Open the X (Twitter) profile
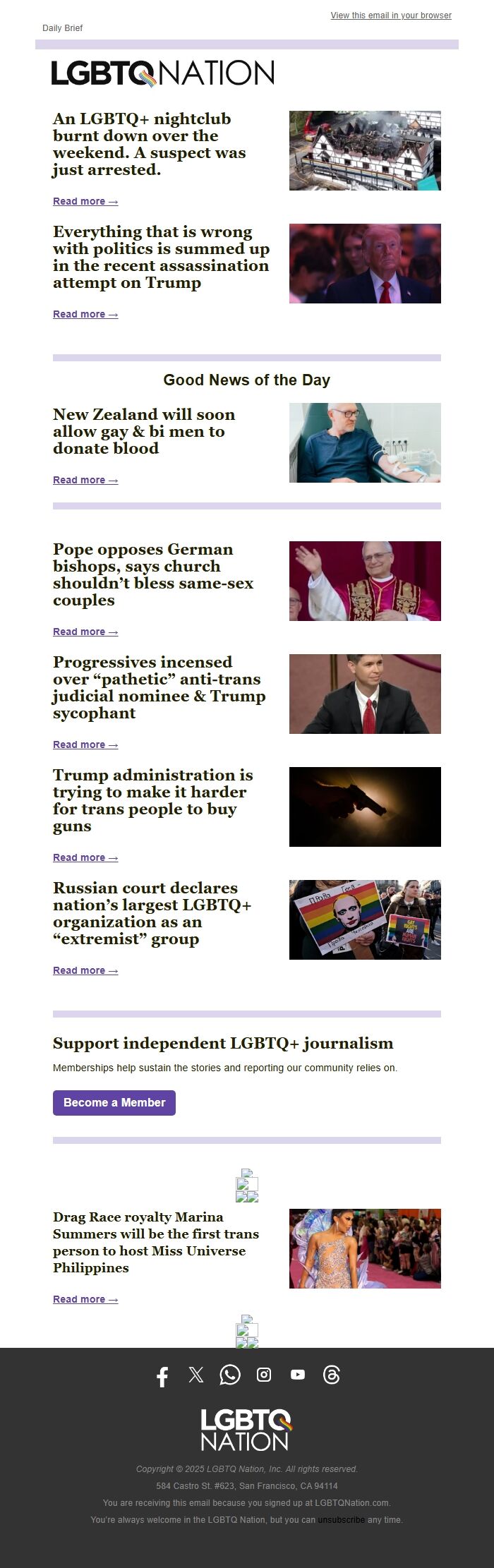The width and height of the screenshot is (494, 1568). pos(196,1375)
